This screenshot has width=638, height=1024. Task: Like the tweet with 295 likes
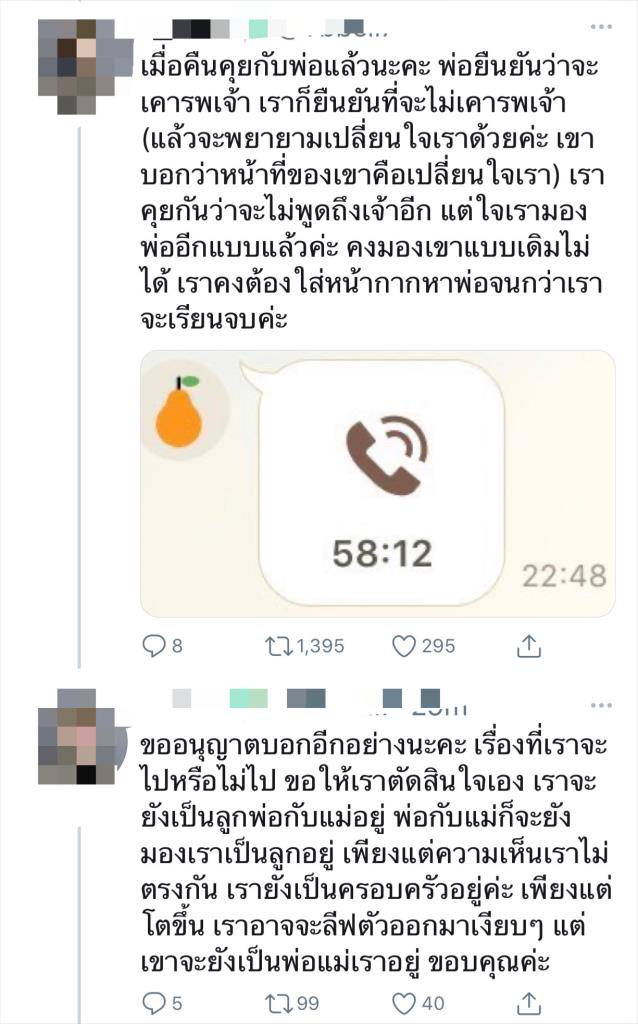click(x=404, y=646)
